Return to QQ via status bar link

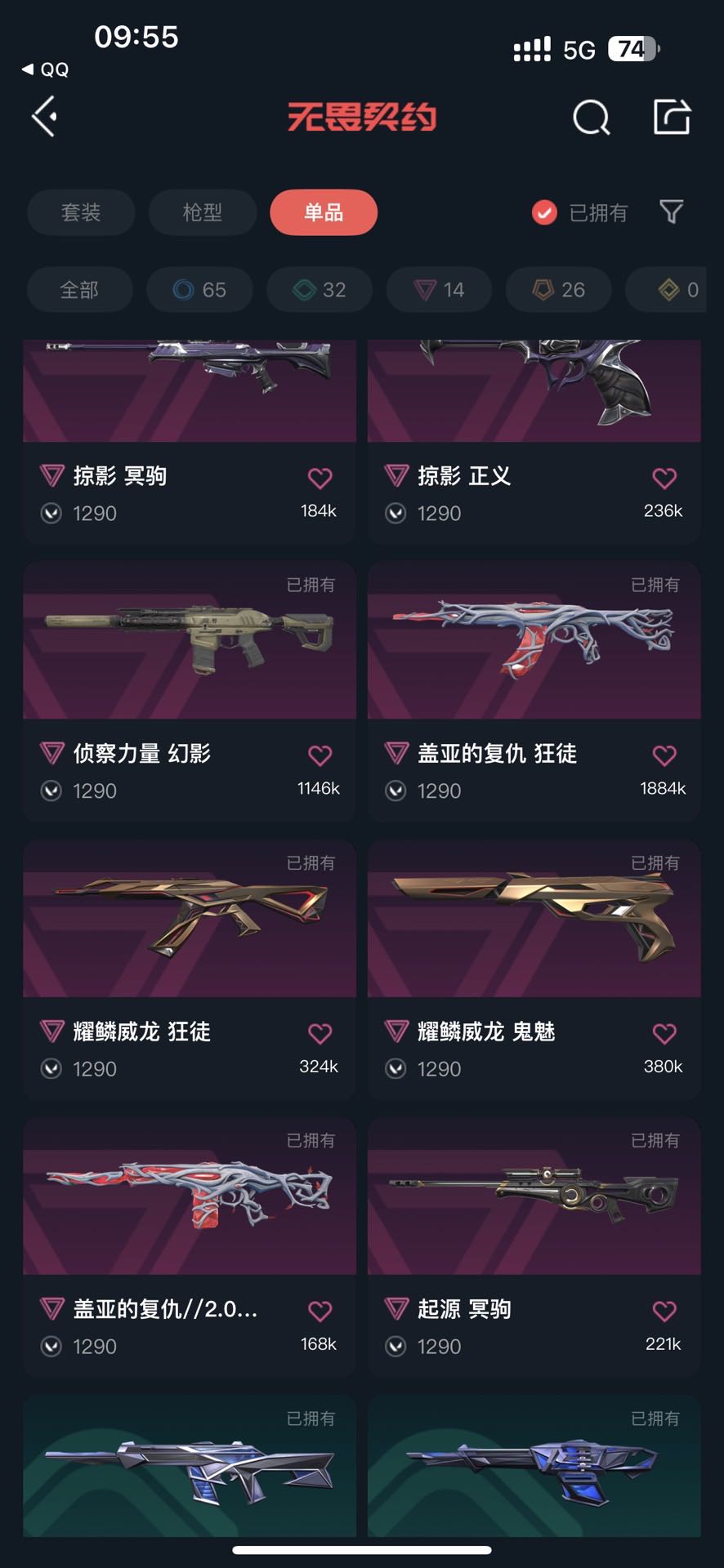(x=46, y=69)
